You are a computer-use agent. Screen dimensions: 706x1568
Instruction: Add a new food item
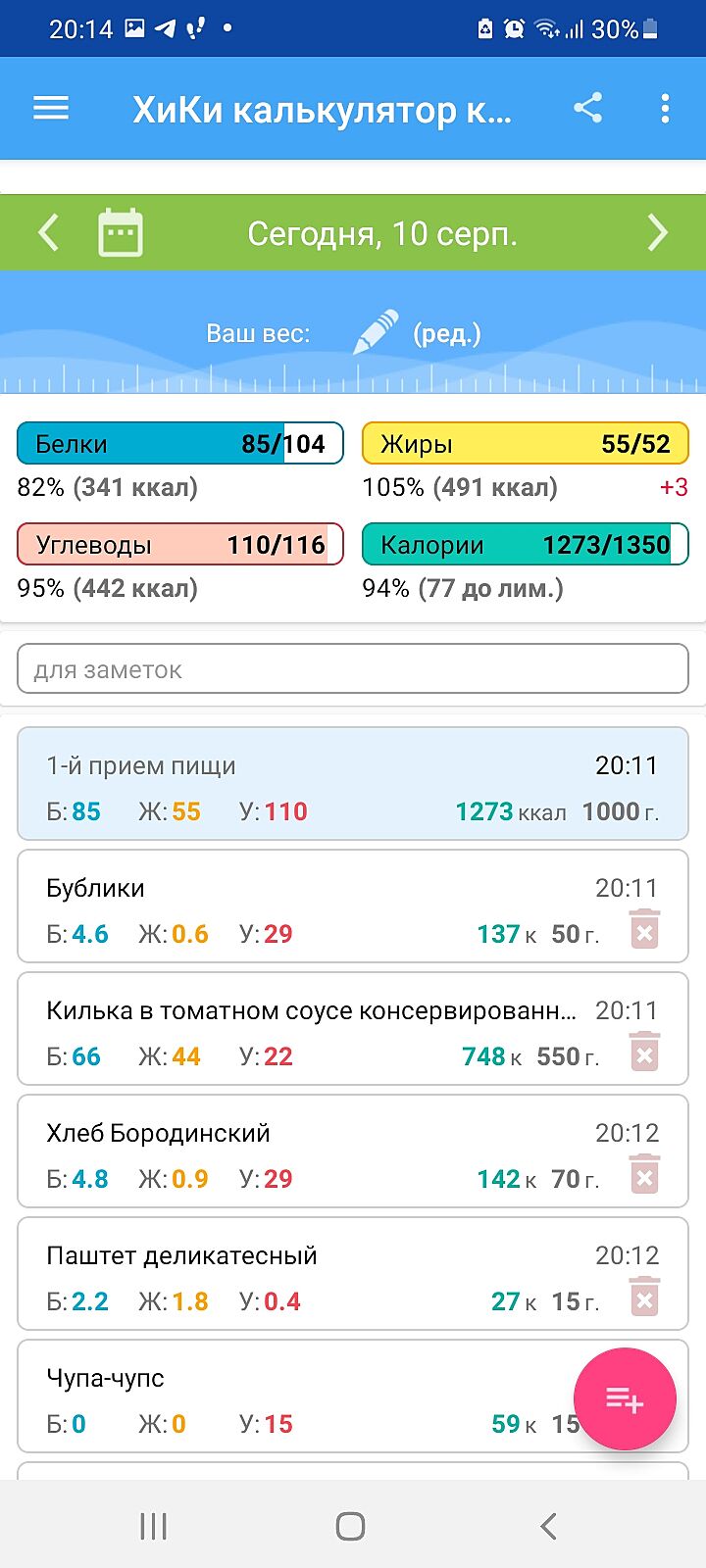pos(625,1399)
